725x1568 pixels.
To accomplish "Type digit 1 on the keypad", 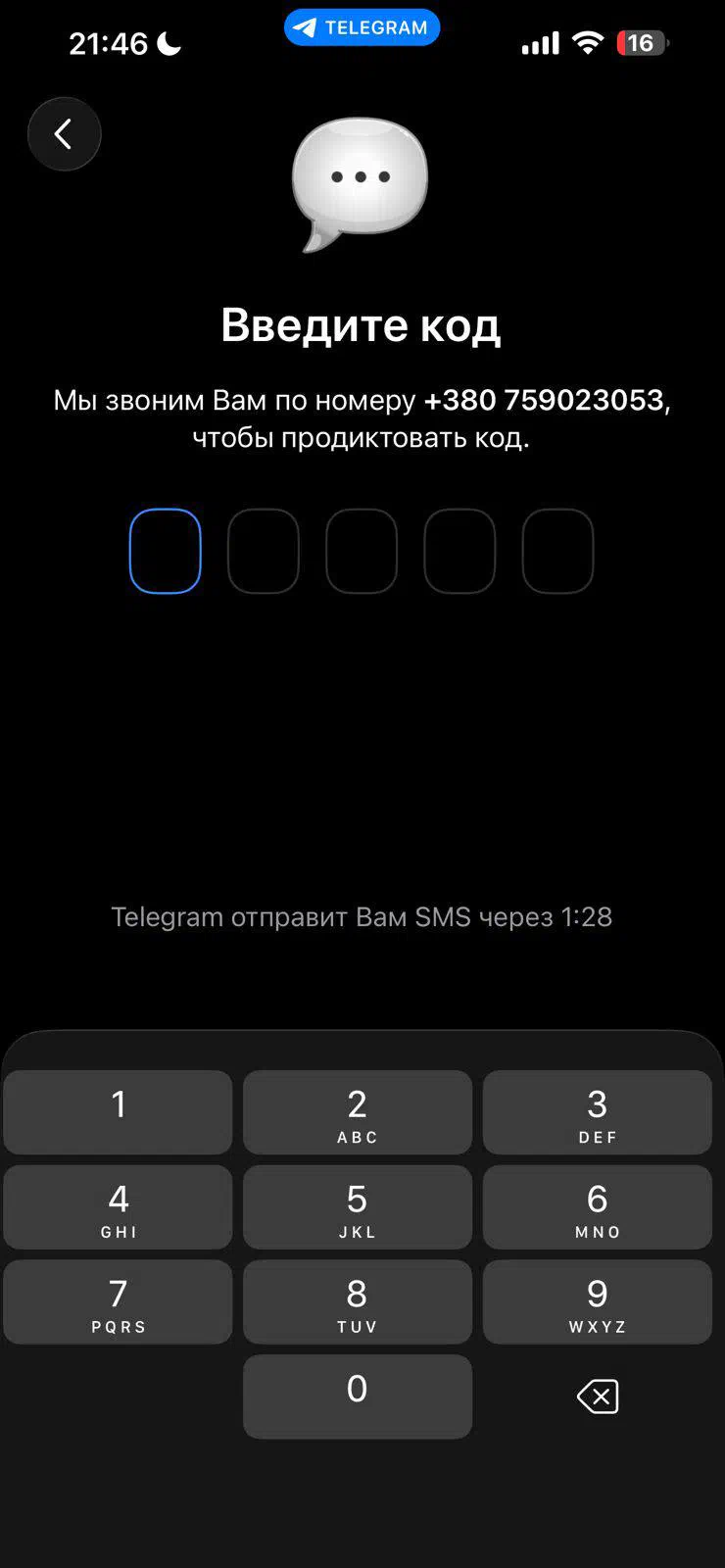I will coord(119,1112).
